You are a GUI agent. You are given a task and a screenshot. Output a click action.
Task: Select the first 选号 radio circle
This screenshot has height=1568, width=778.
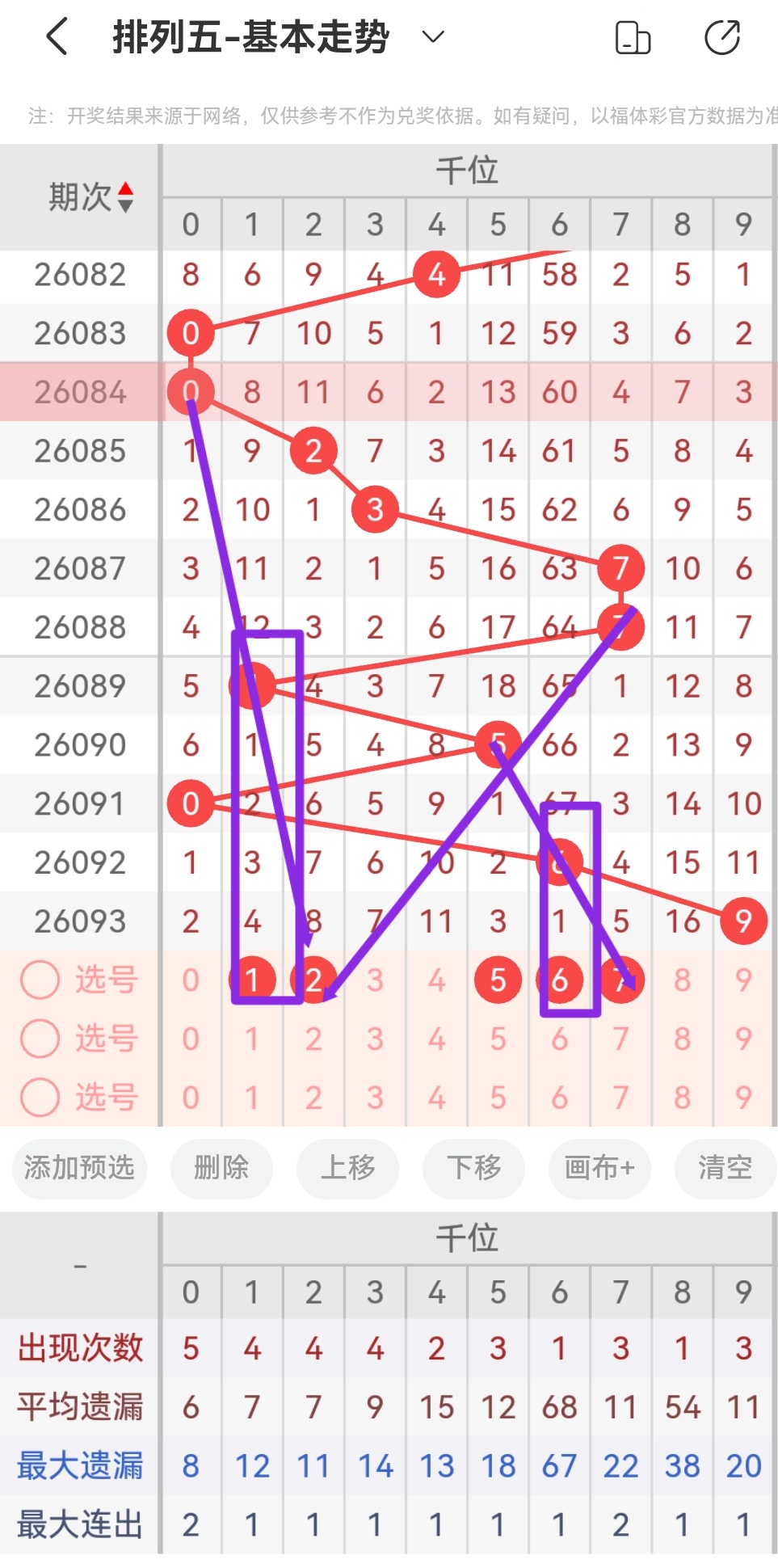39,980
